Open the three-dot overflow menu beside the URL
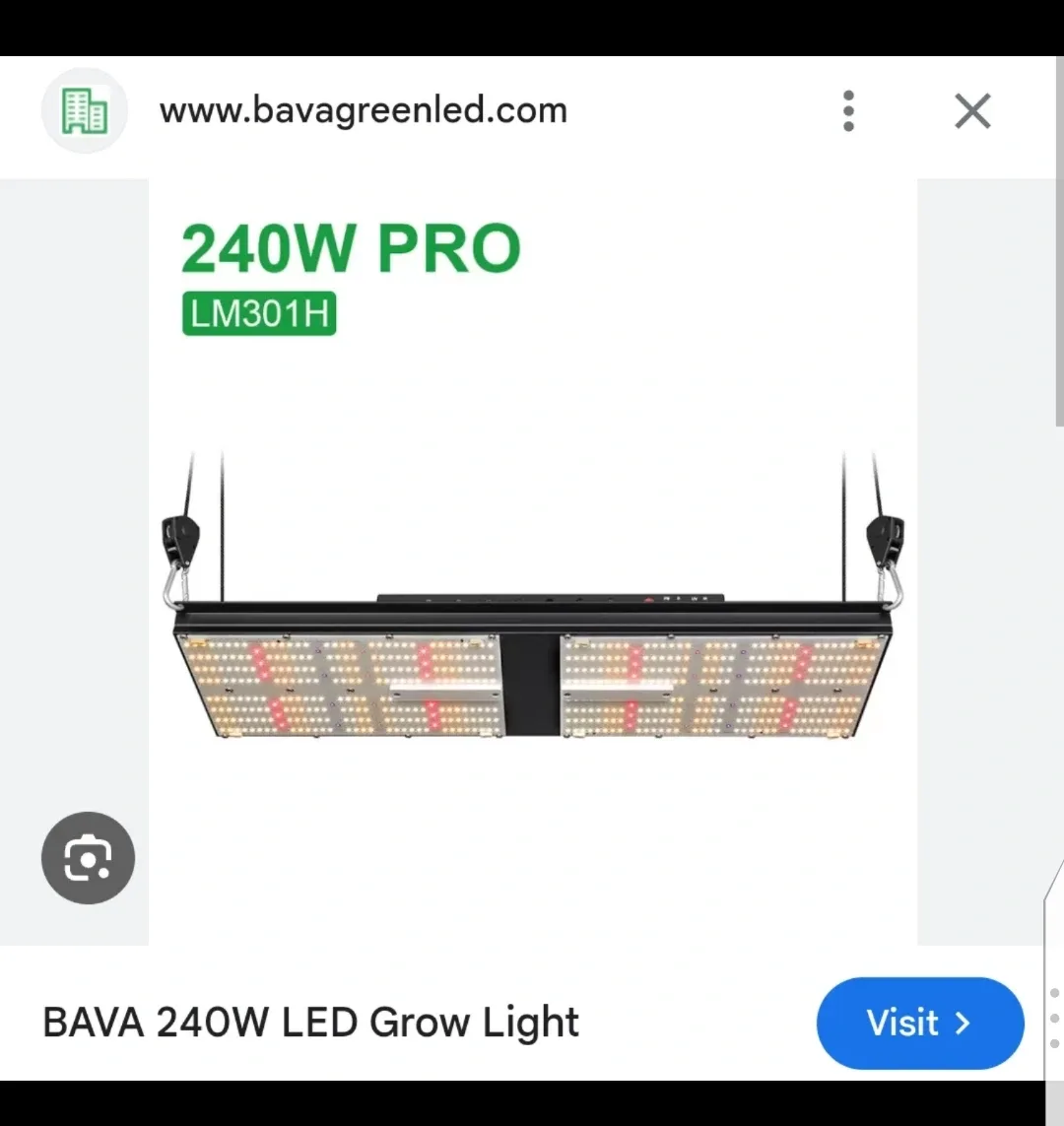 (848, 111)
